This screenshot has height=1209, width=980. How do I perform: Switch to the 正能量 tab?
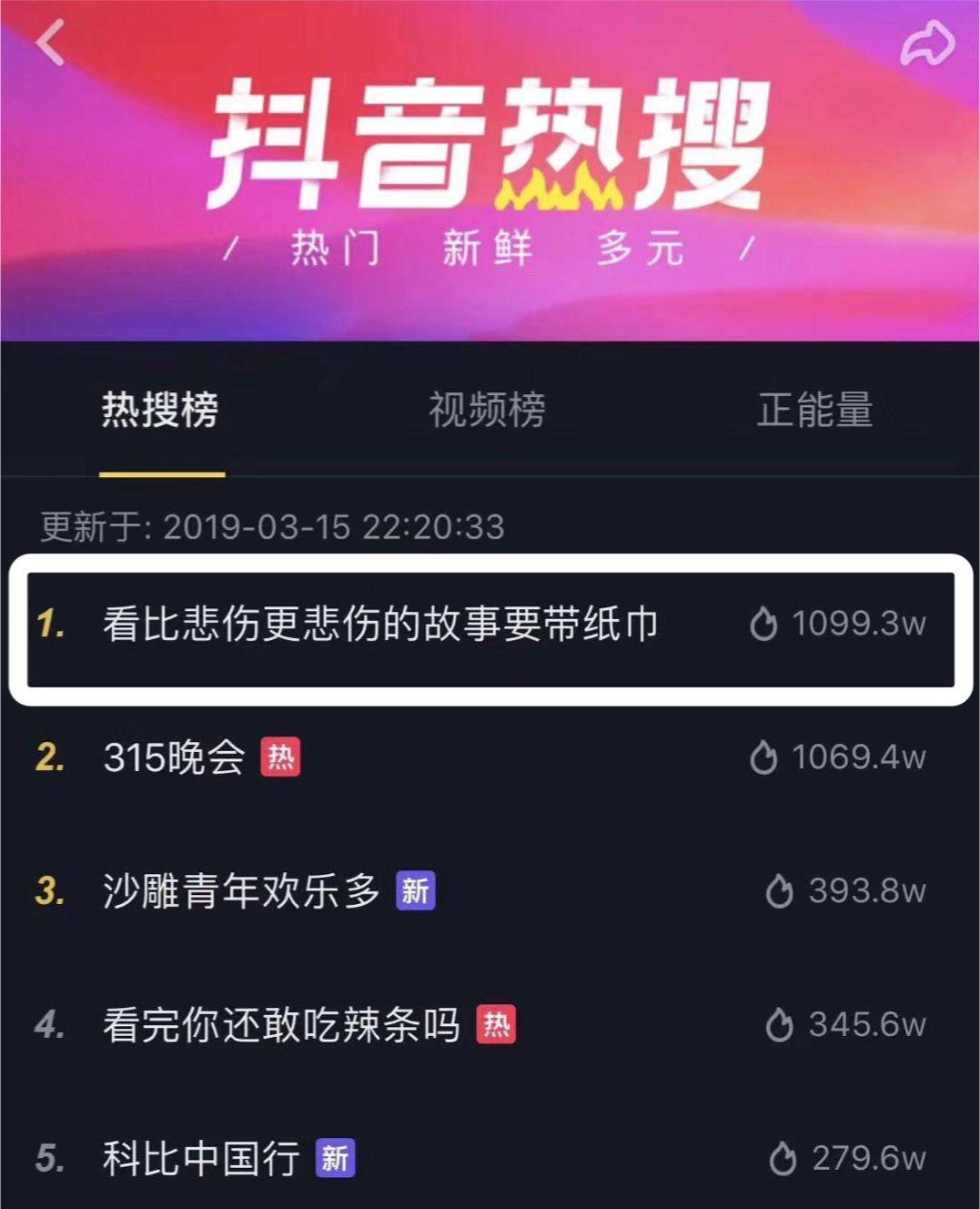point(814,410)
